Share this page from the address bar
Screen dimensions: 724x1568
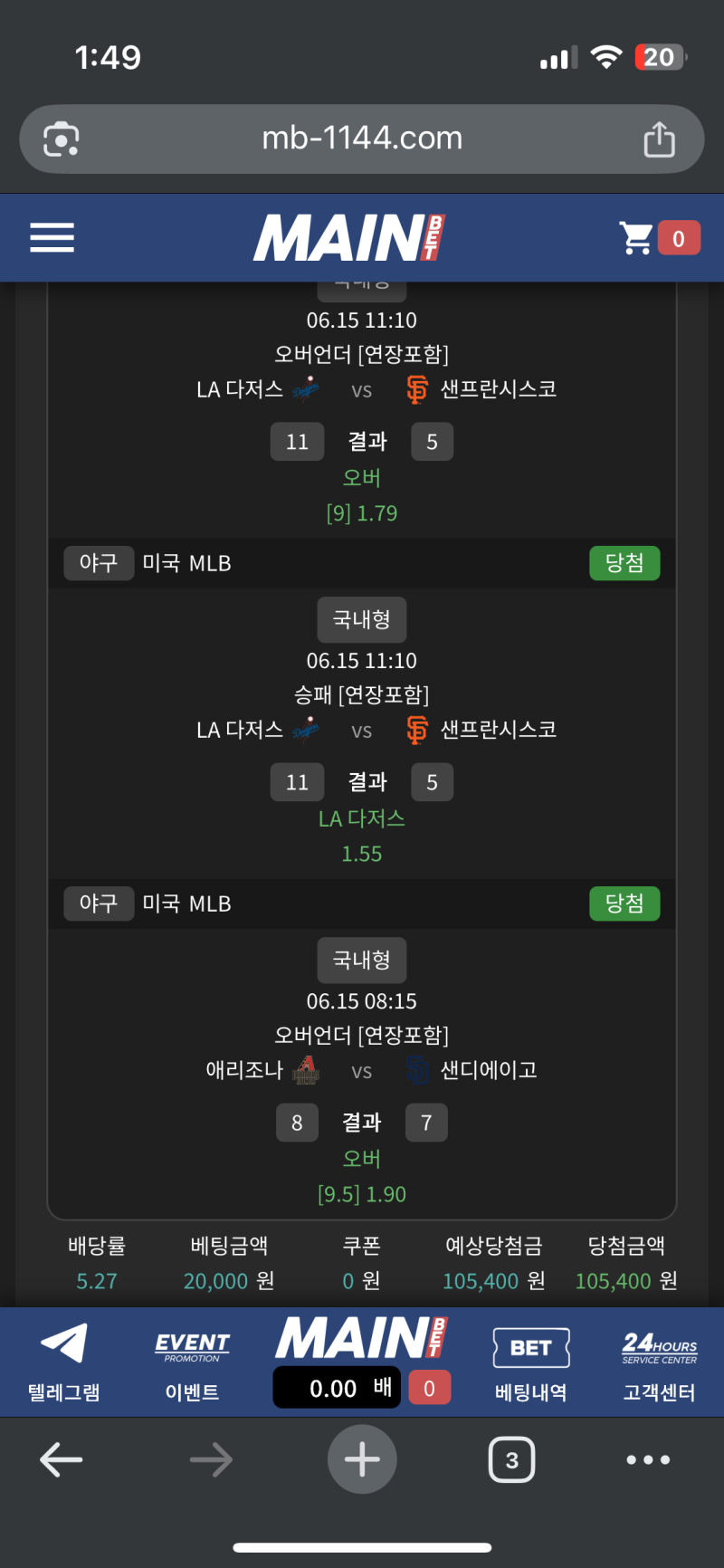tap(659, 140)
